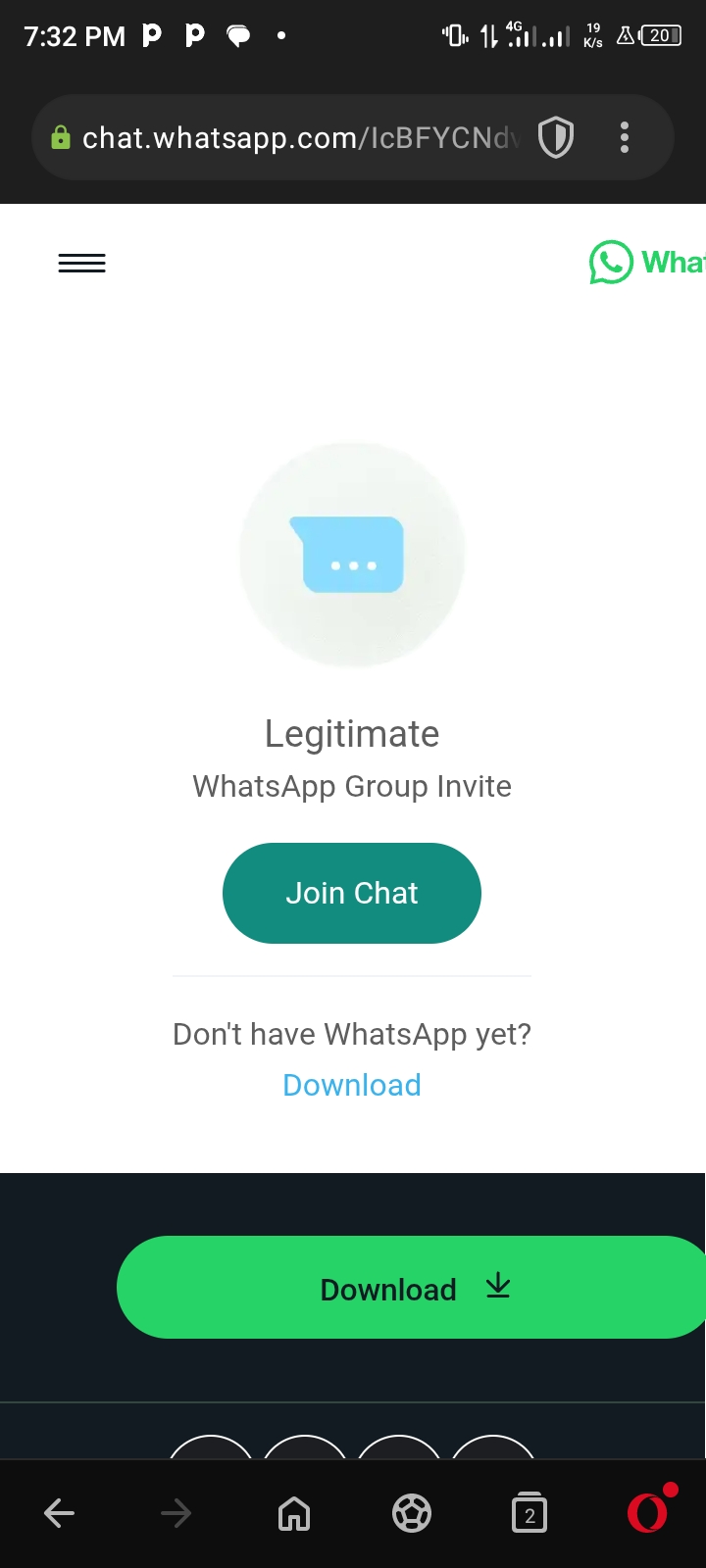Screen dimensions: 706x1568
Task: Open the shield privacy protection icon
Action: (556, 137)
